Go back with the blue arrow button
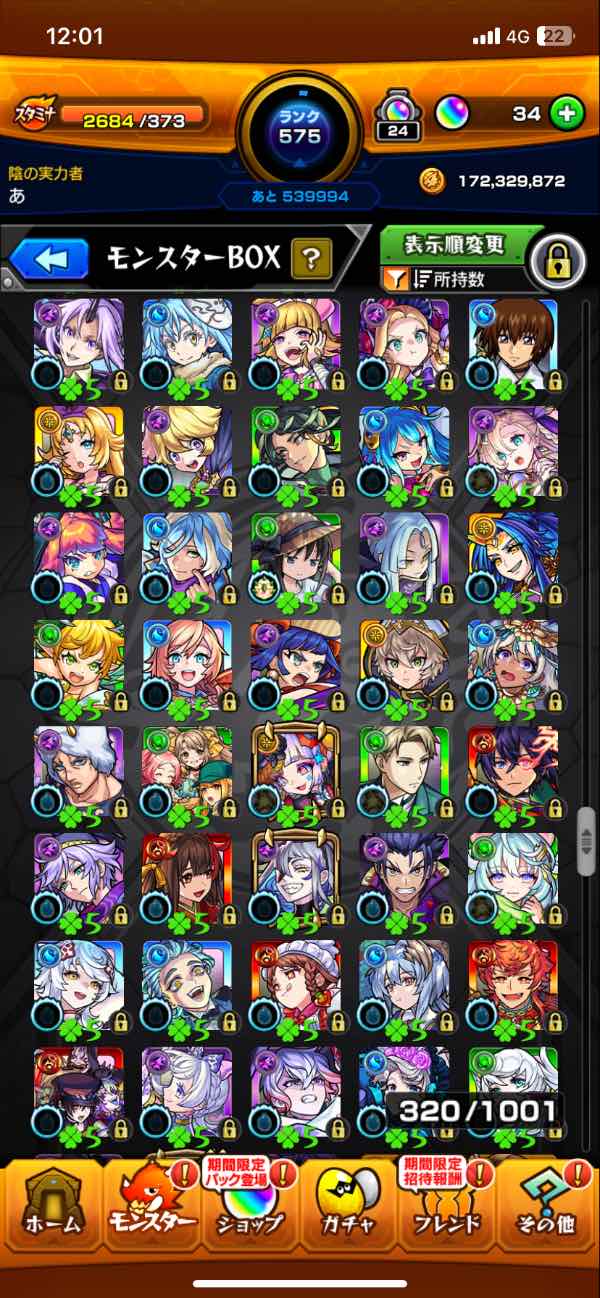This screenshot has width=600, height=1298. point(50,260)
